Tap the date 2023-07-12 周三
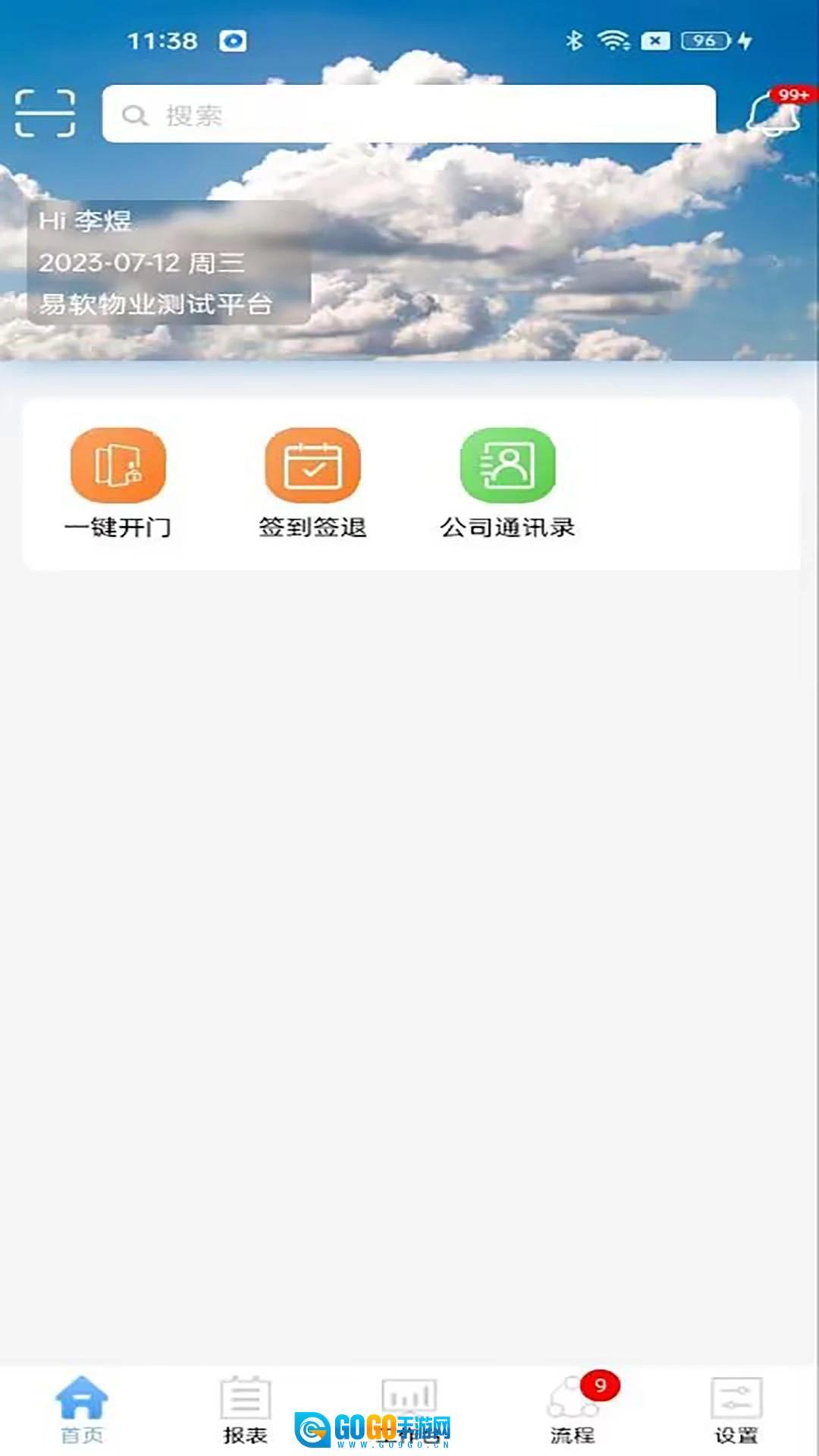 tap(144, 265)
